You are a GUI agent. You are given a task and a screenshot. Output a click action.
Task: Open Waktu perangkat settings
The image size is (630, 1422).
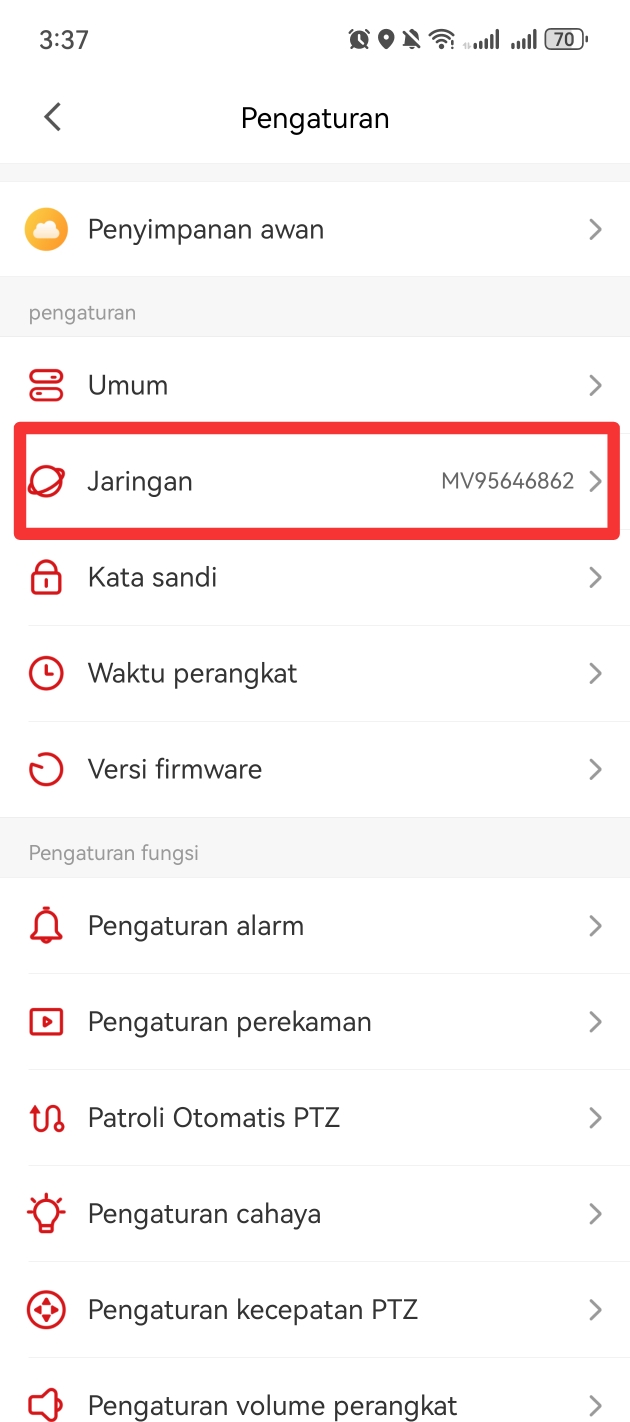(x=315, y=673)
